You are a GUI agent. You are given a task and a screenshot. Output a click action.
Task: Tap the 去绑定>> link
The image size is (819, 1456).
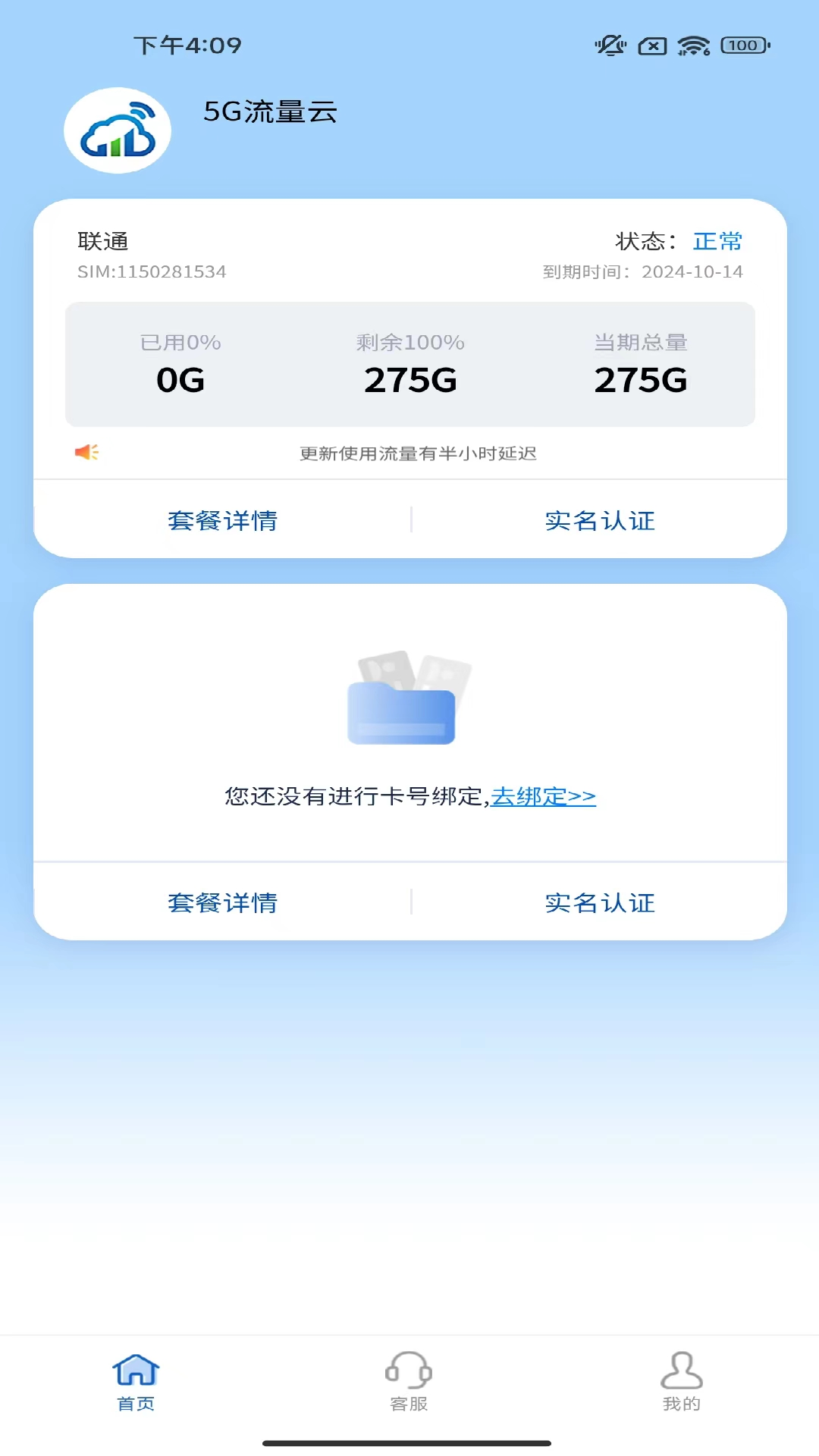[x=543, y=796]
